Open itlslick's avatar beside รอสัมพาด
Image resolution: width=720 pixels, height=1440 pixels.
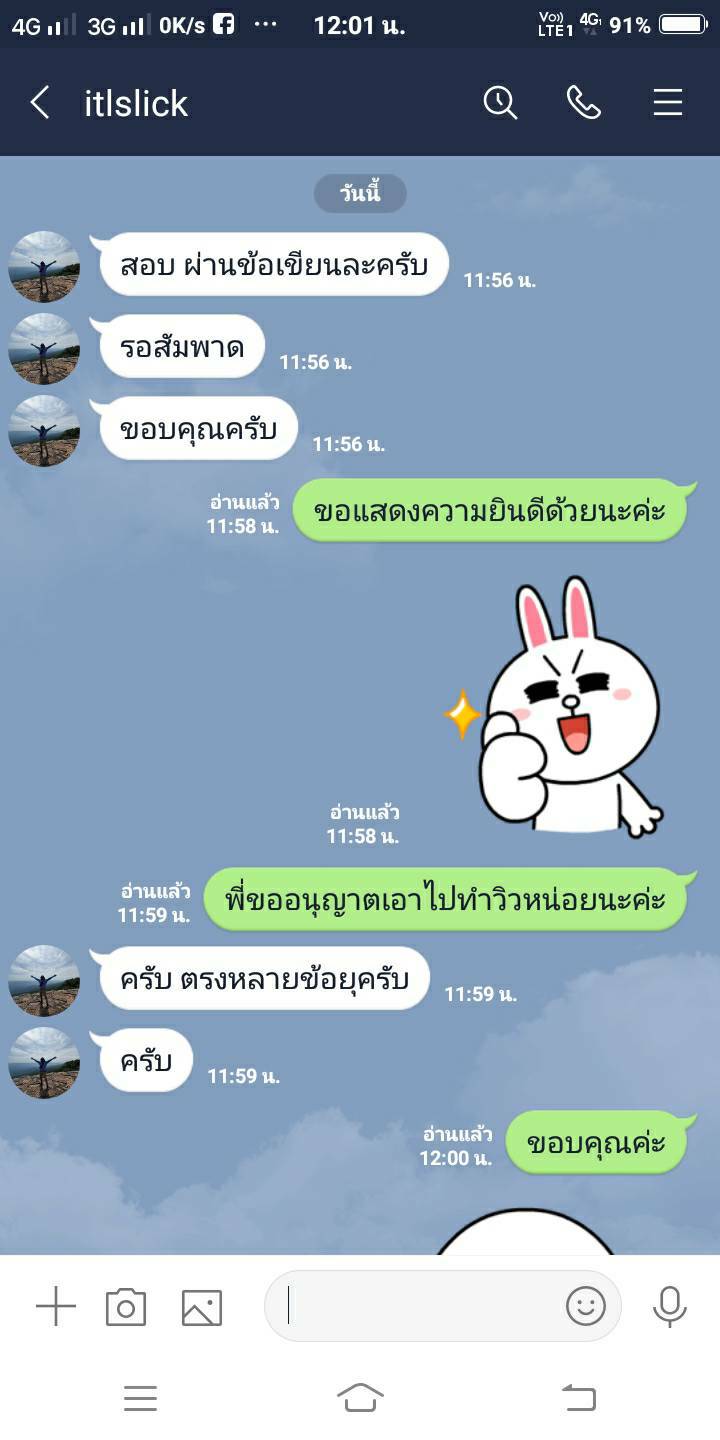(44, 349)
